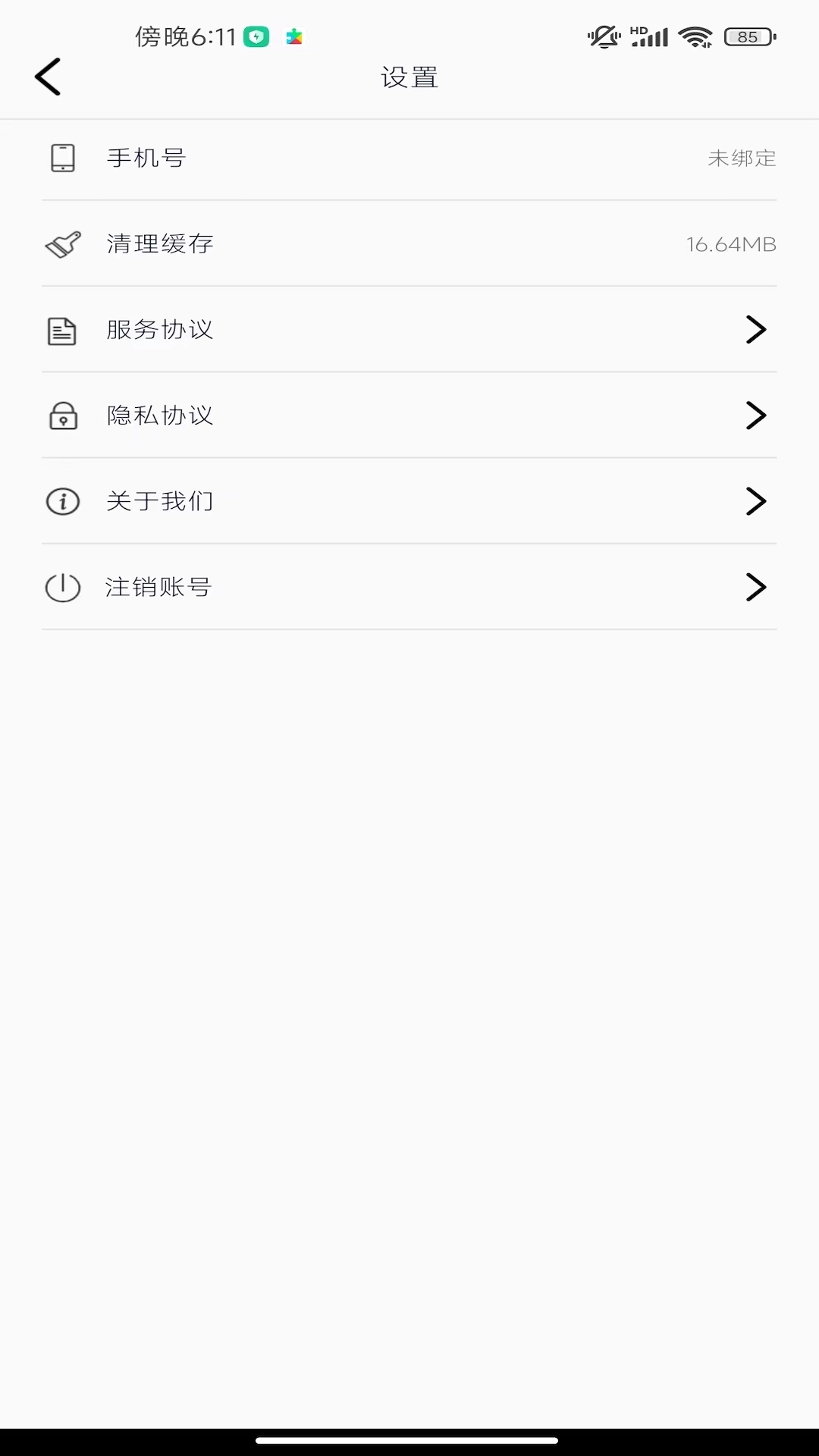Expand 关于我们 using the chevron
The width and height of the screenshot is (819, 1456).
(x=756, y=501)
